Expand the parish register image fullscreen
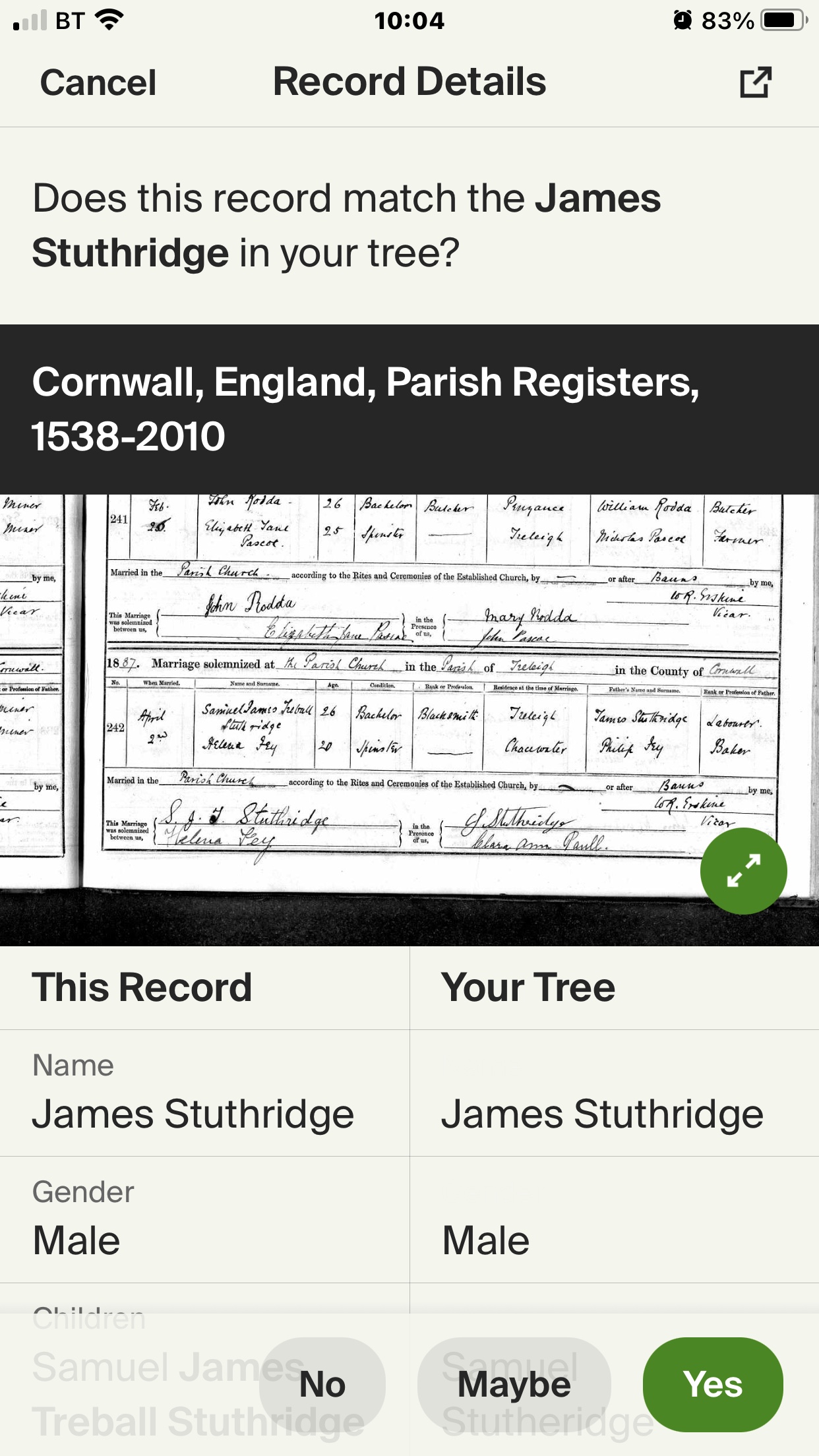The width and height of the screenshot is (819, 1456). pos(743,870)
